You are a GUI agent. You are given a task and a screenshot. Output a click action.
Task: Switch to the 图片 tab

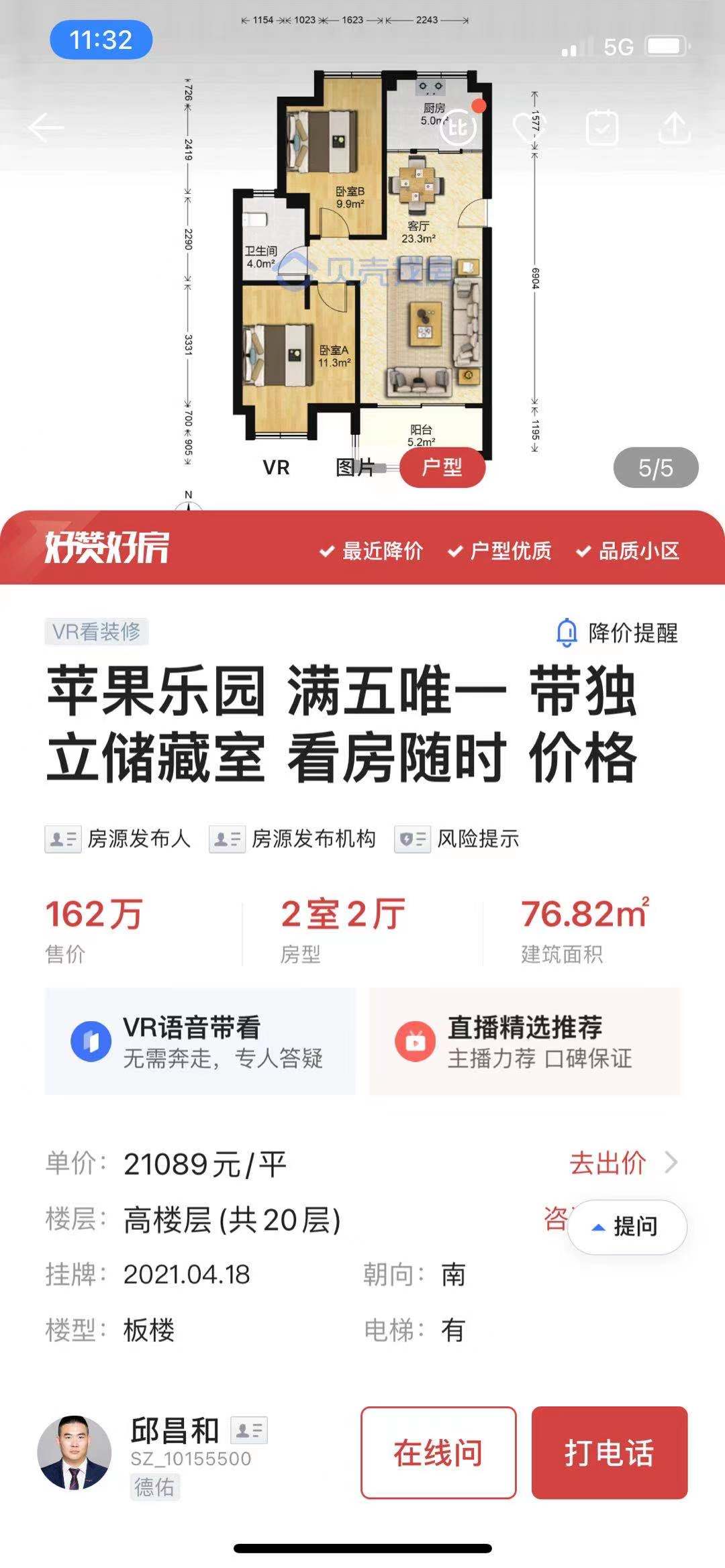coord(355,468)
